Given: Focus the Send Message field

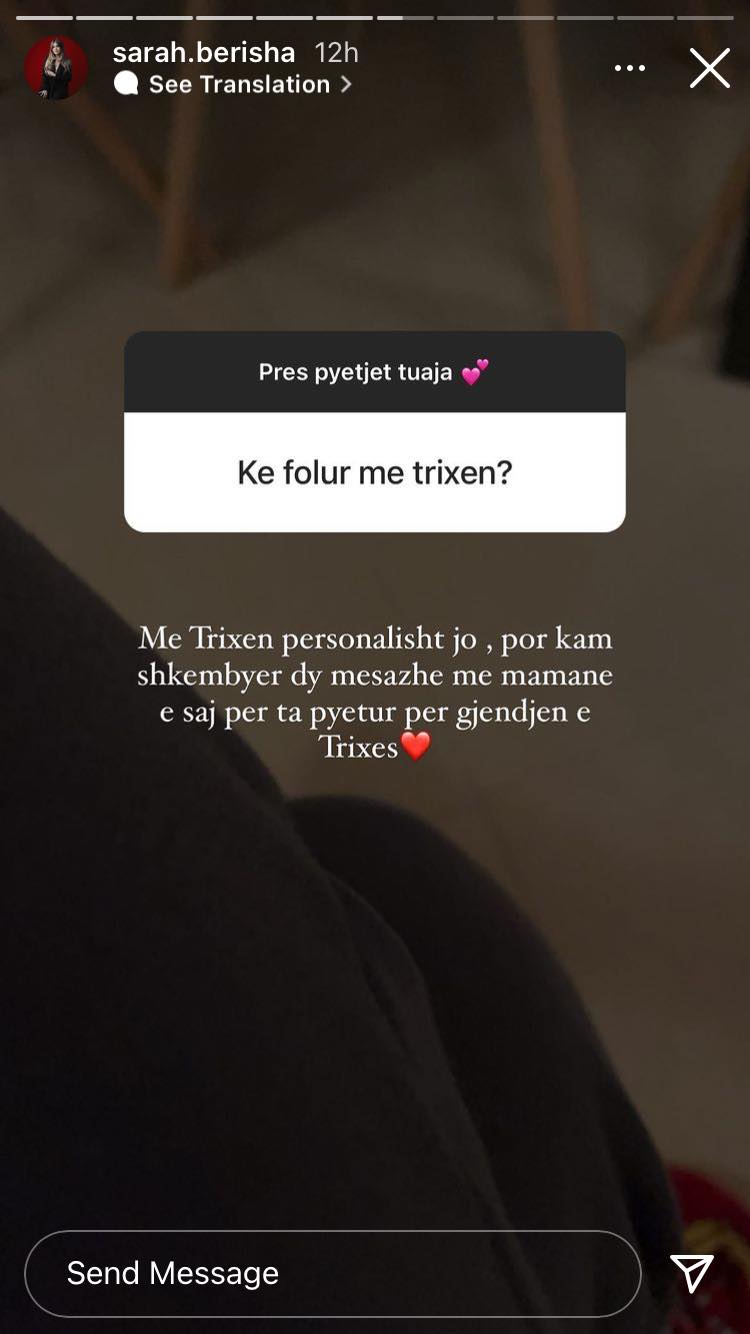Looking at the screenshot, I should click(x=332, y=1273).
